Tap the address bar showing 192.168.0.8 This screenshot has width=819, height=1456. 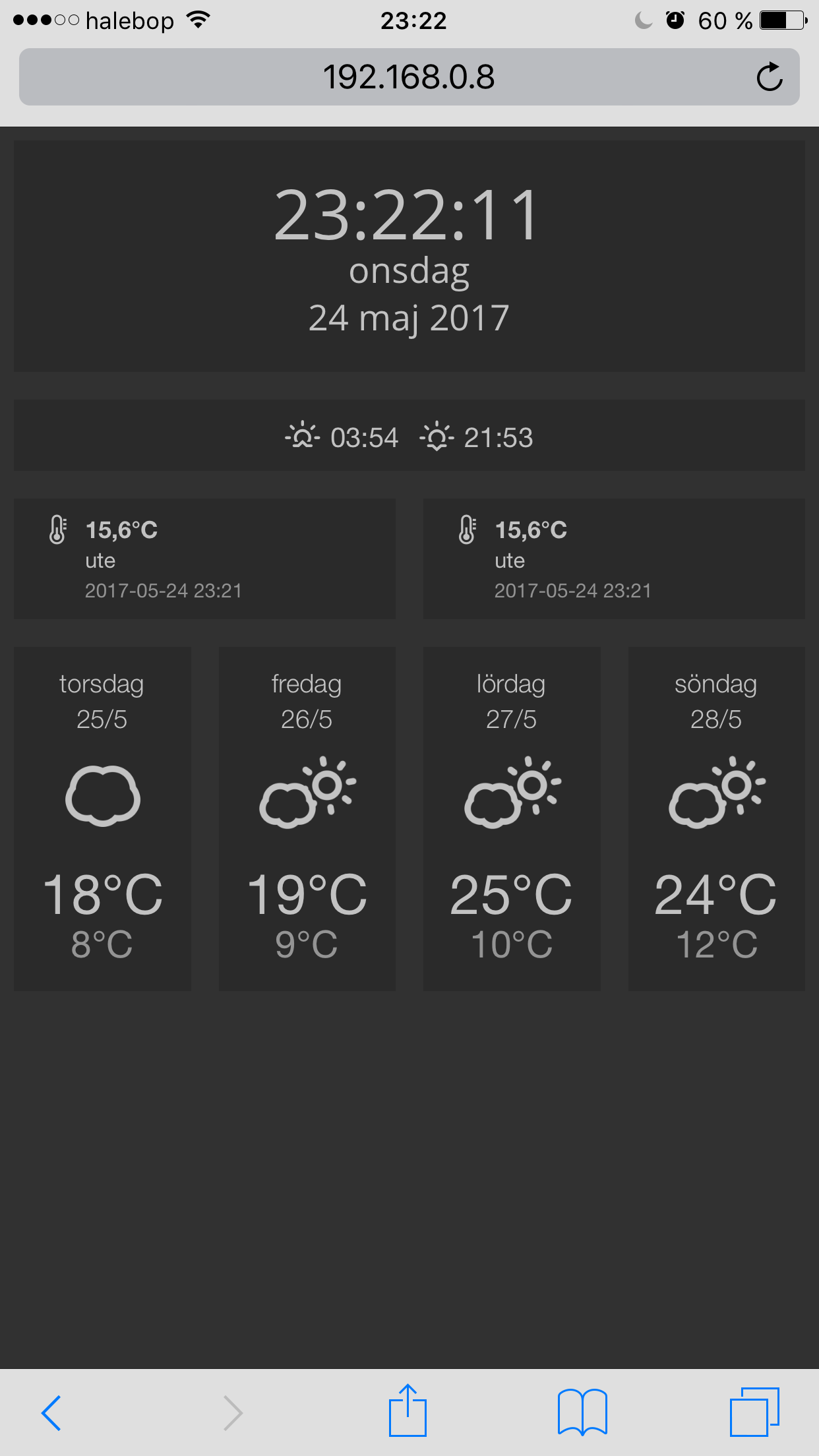409,77
